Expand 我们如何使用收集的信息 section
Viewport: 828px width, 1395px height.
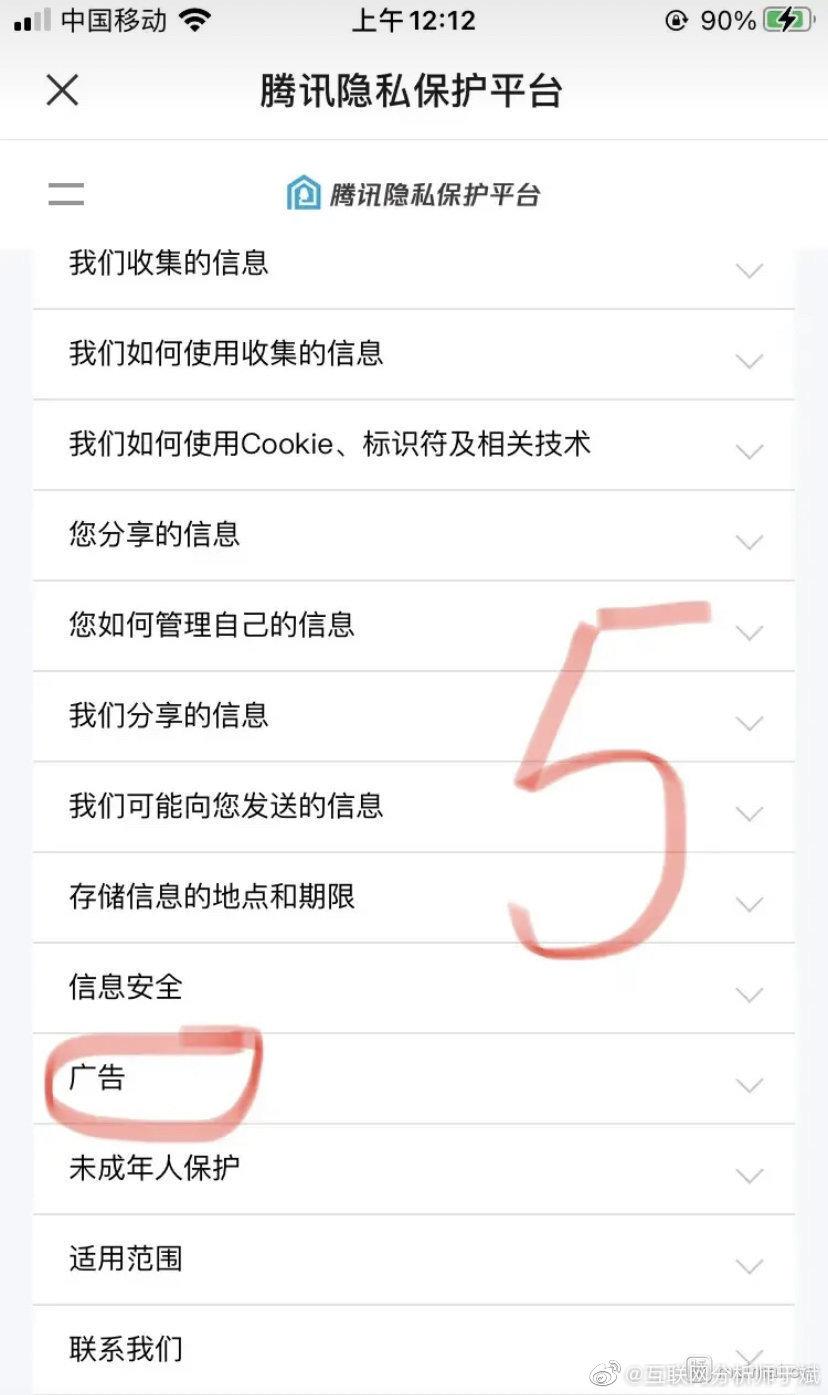[x=413, y=354]
